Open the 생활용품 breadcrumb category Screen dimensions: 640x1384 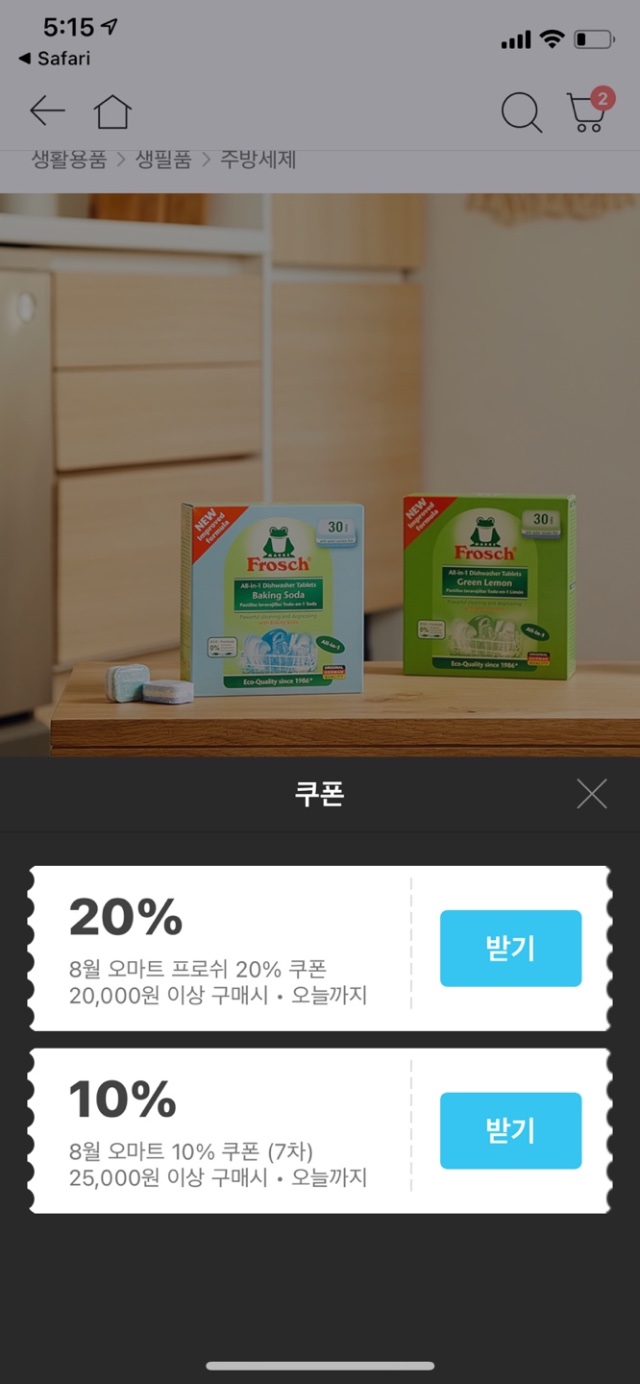pos(68,159)
